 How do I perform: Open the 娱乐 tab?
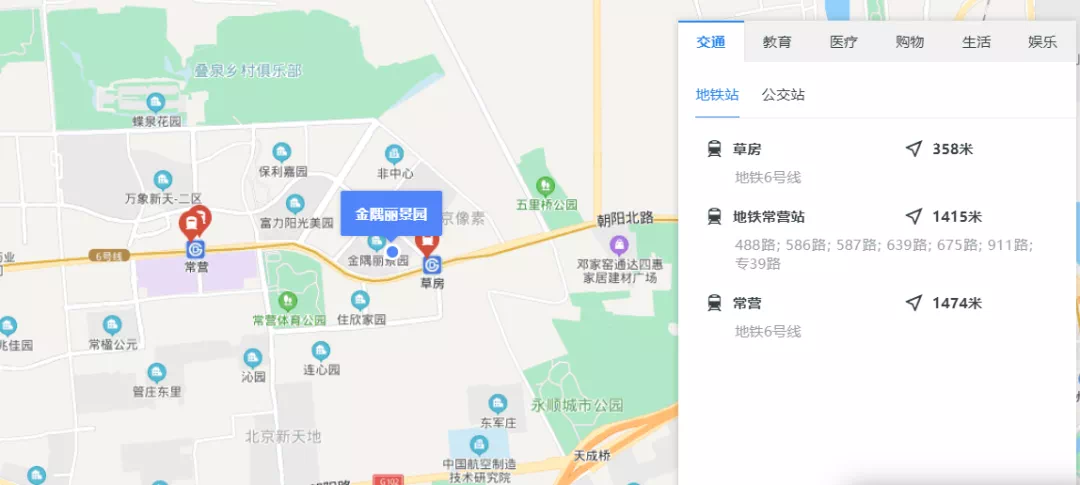tap(1042, 42)
